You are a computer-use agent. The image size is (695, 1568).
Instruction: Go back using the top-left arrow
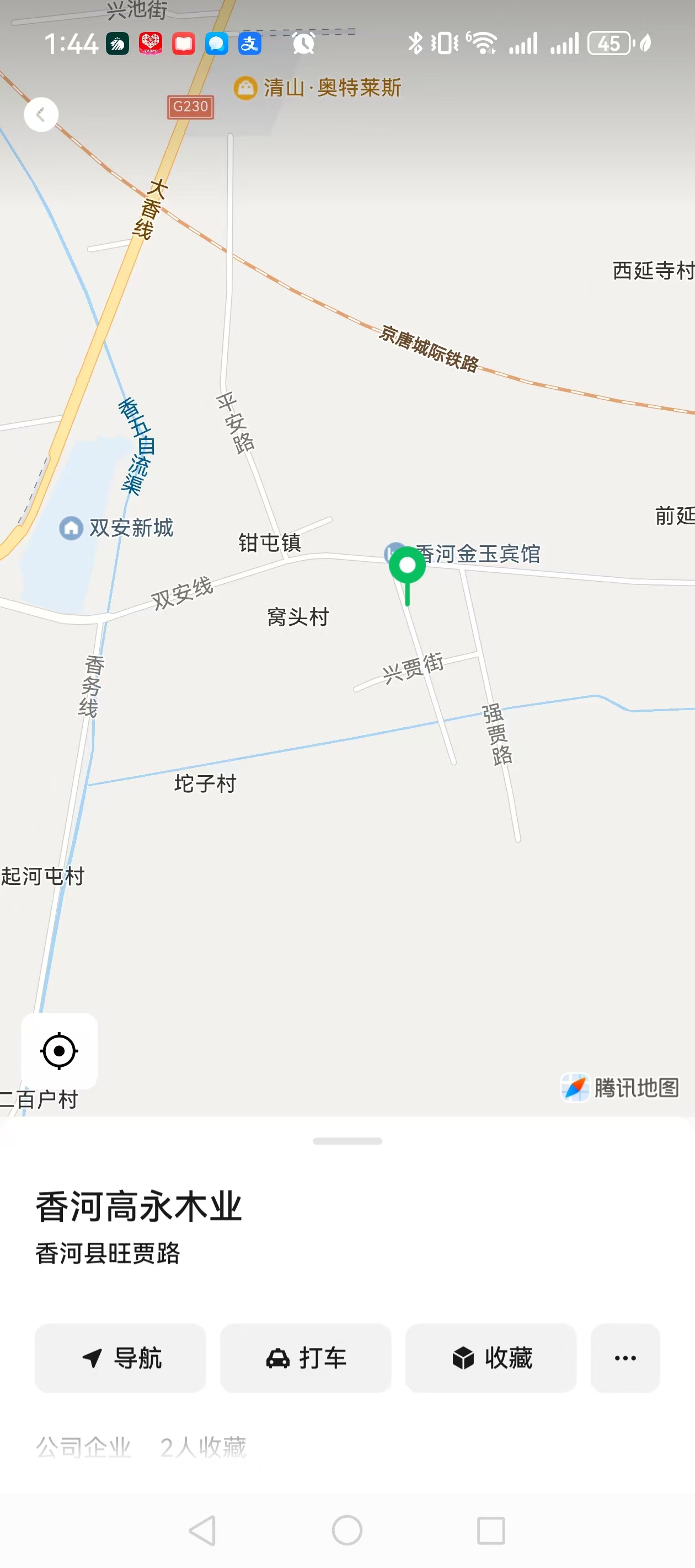(x=41, y=115)
